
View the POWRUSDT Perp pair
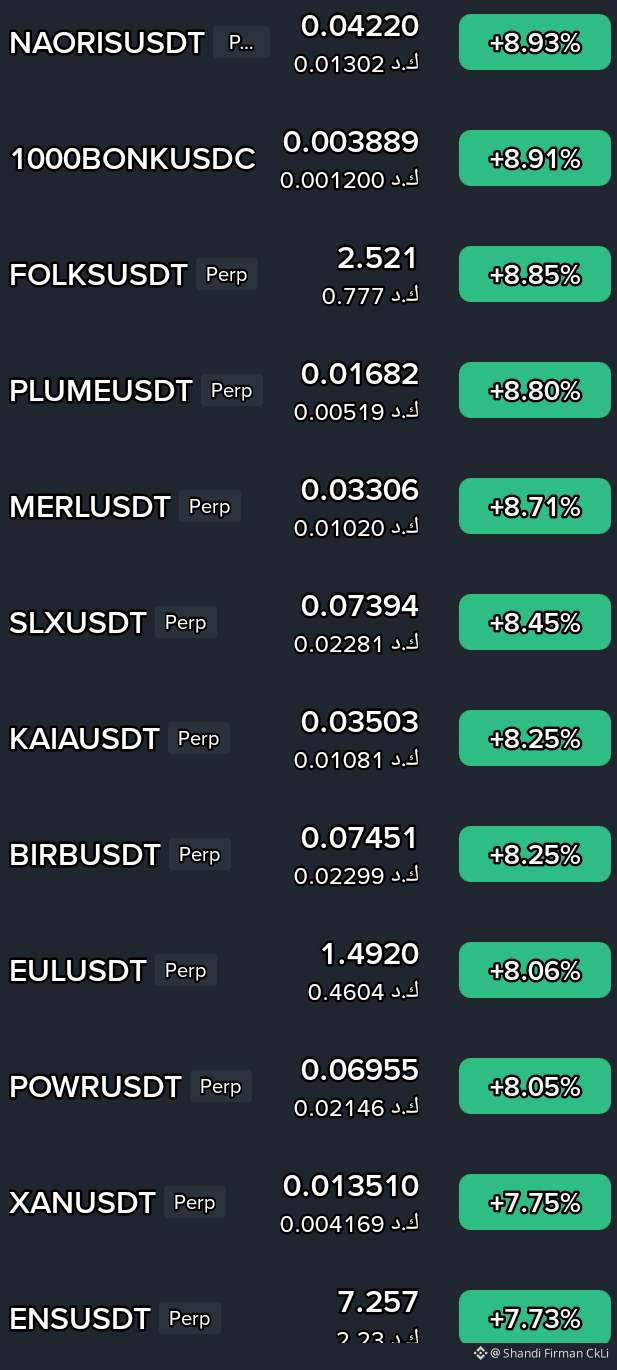[x=308, y=1087]
